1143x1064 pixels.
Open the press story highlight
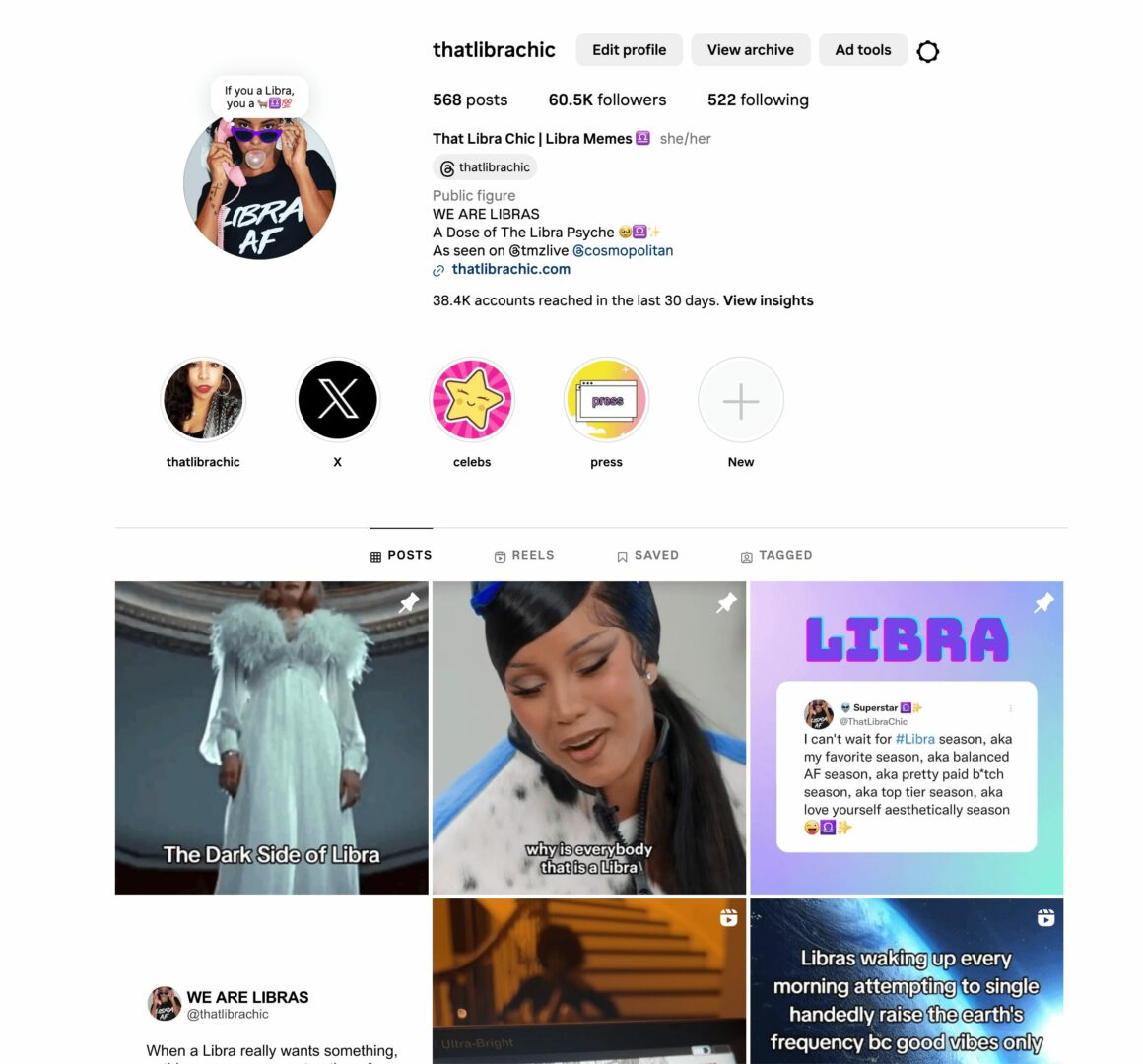tap(606, 400)
